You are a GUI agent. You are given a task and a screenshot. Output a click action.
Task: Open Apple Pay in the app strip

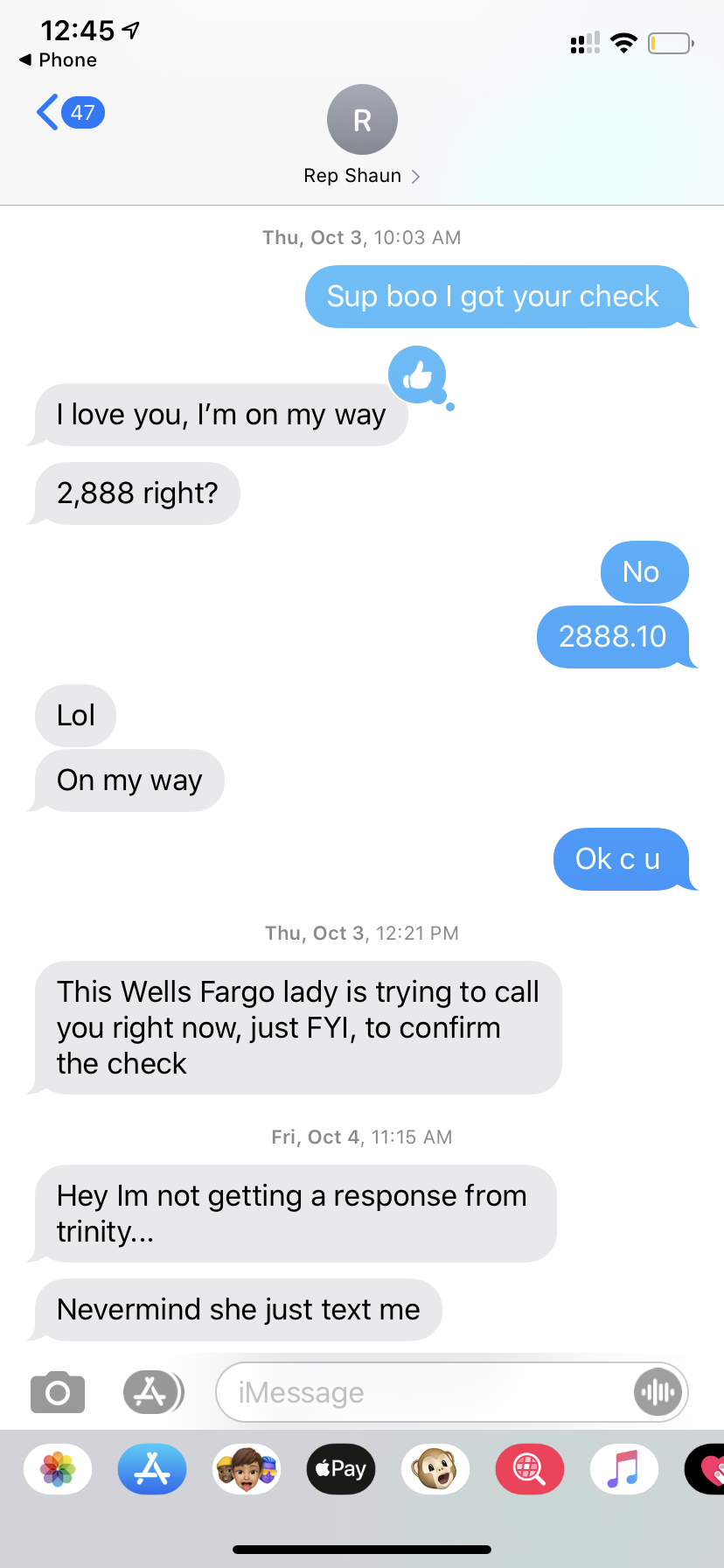[x=341, y=1469]
